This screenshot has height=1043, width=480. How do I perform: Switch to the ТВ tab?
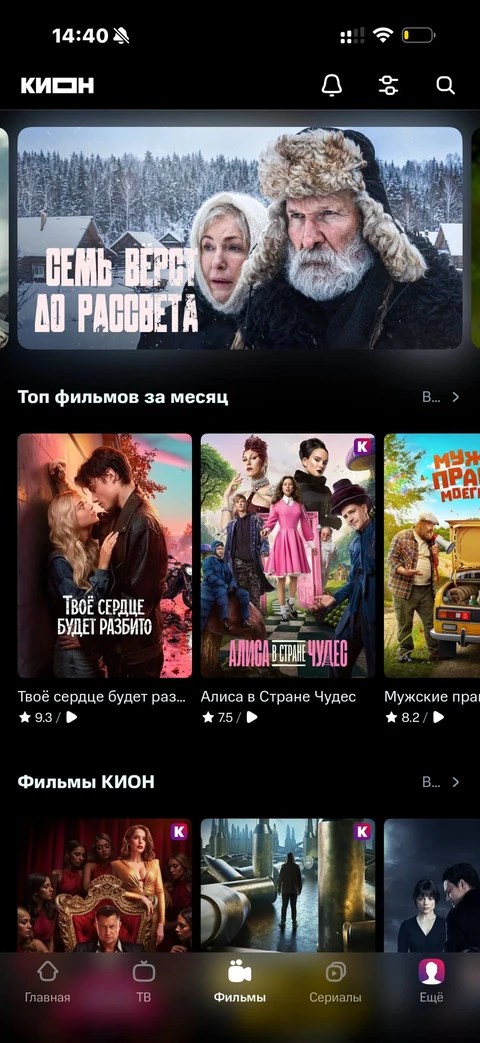pos(144,982)
